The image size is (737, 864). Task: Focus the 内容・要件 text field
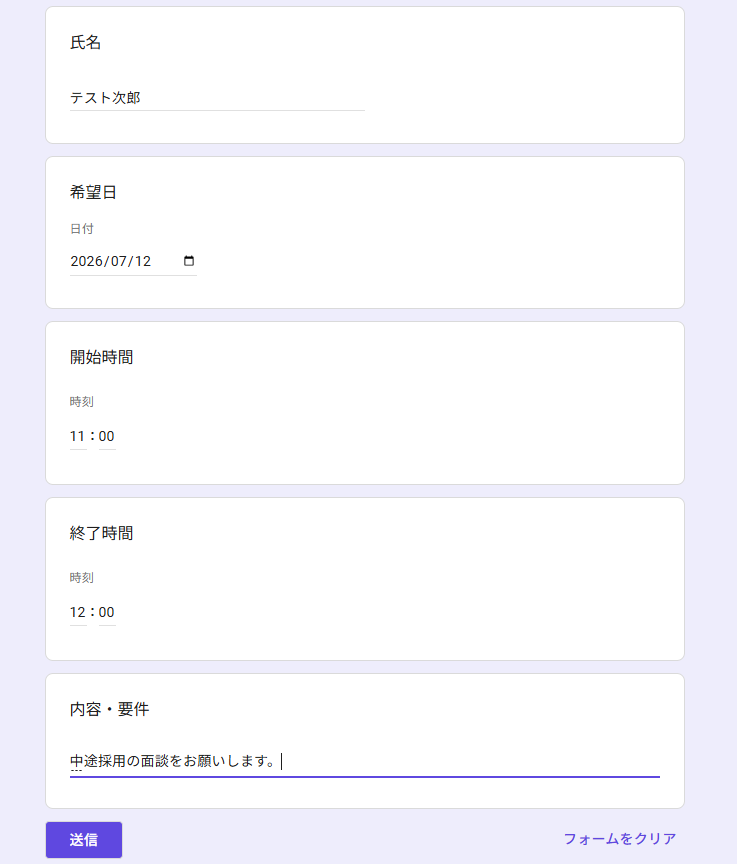point(365,762)
